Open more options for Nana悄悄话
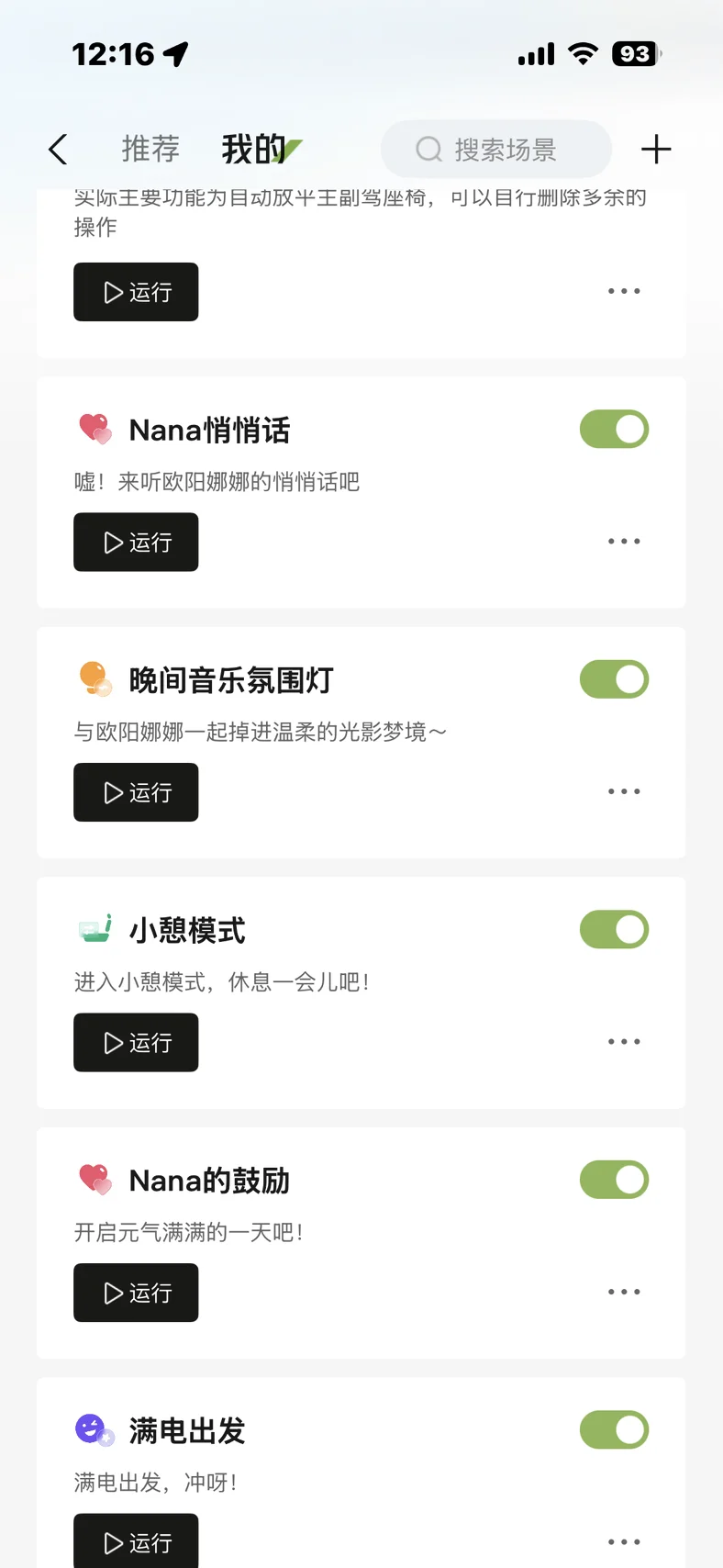 point(624,542)
